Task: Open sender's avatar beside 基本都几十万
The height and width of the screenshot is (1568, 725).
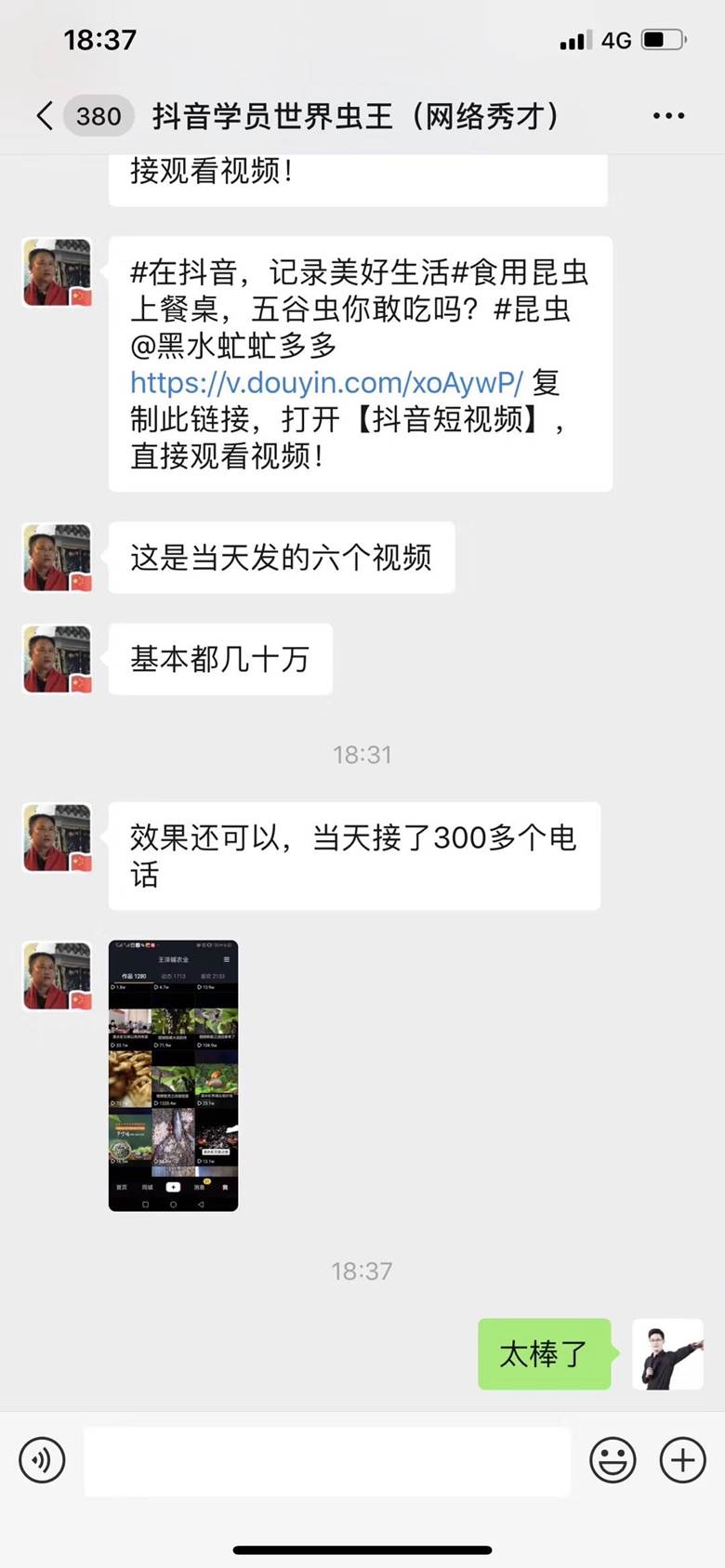Action: click(x=58, y=659)
